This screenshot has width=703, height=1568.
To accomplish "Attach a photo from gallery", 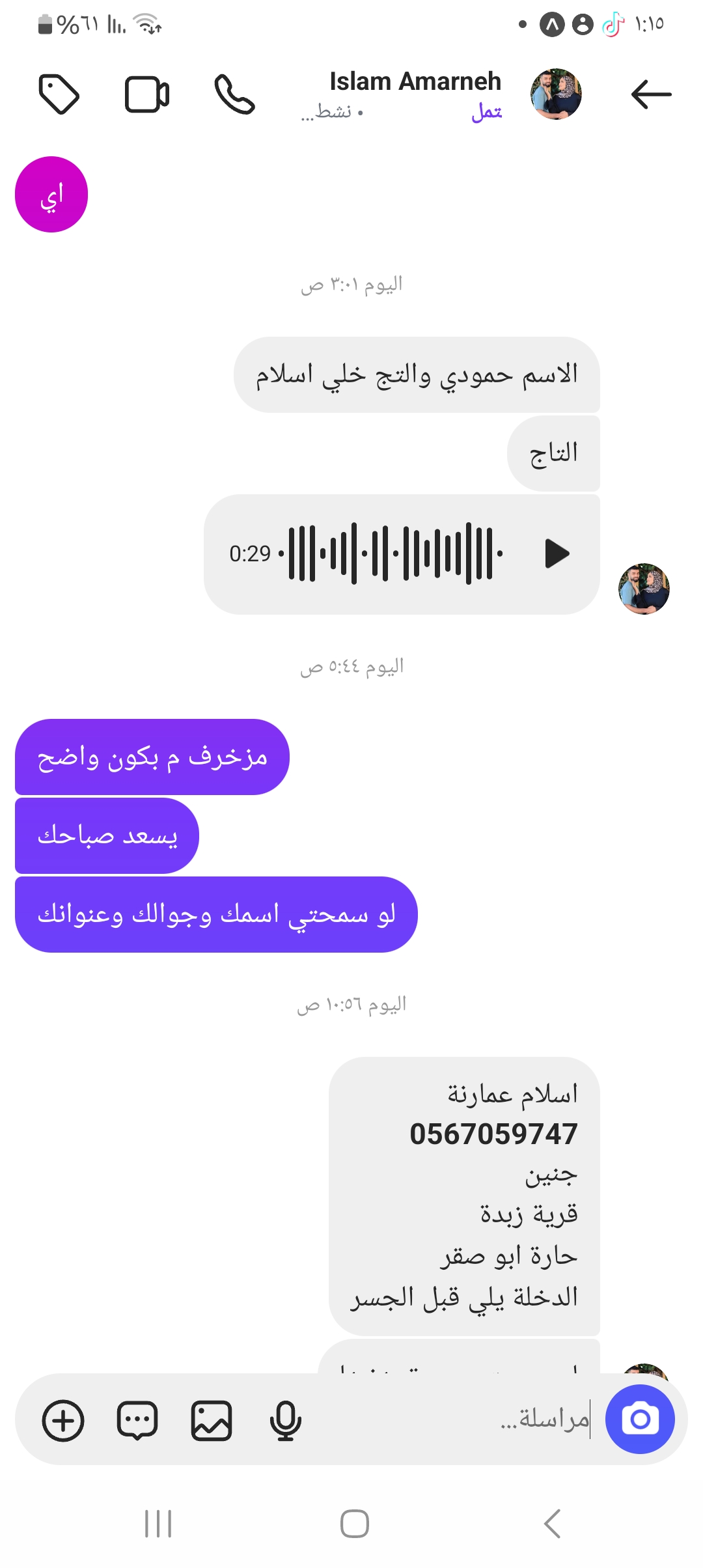I will pos(212,1420).
